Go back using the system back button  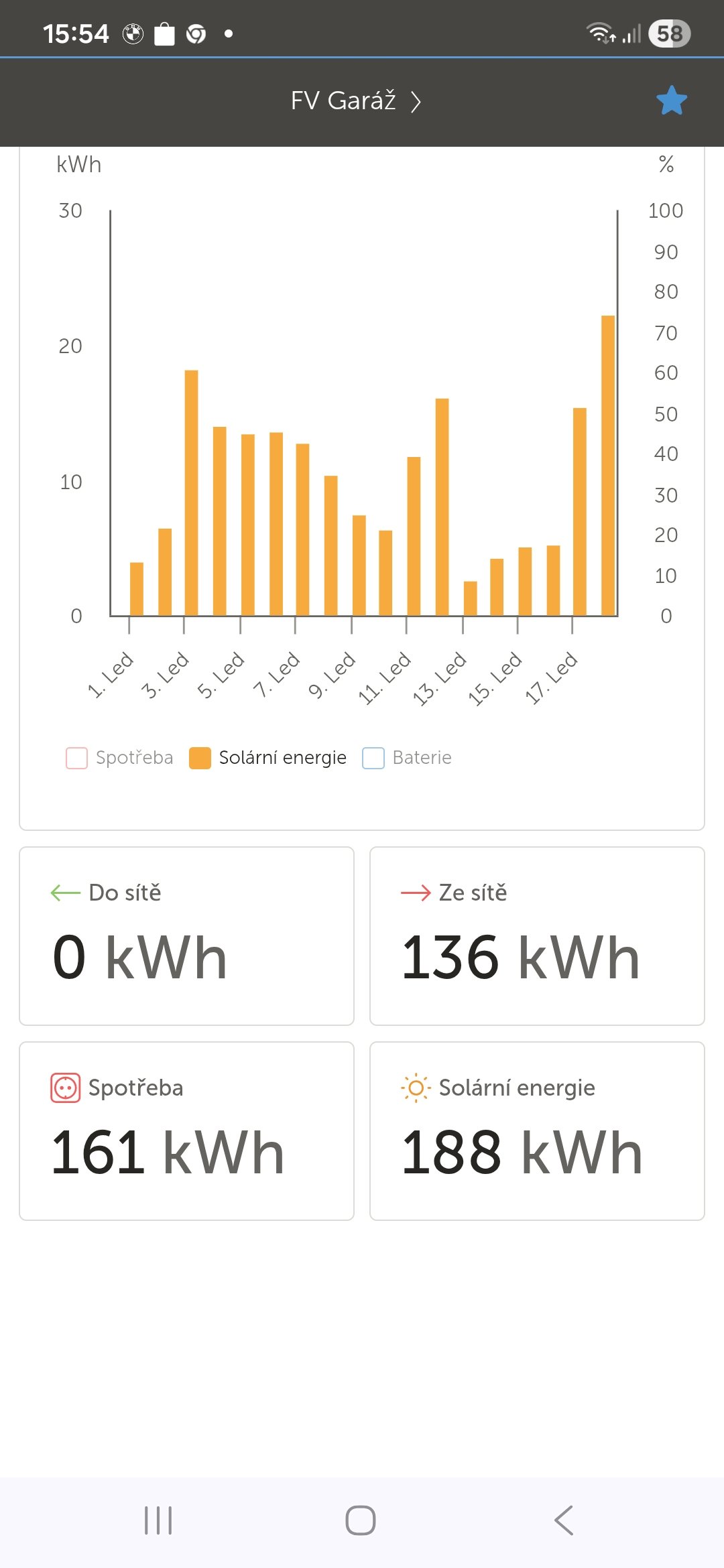[x=564, y=1520]
